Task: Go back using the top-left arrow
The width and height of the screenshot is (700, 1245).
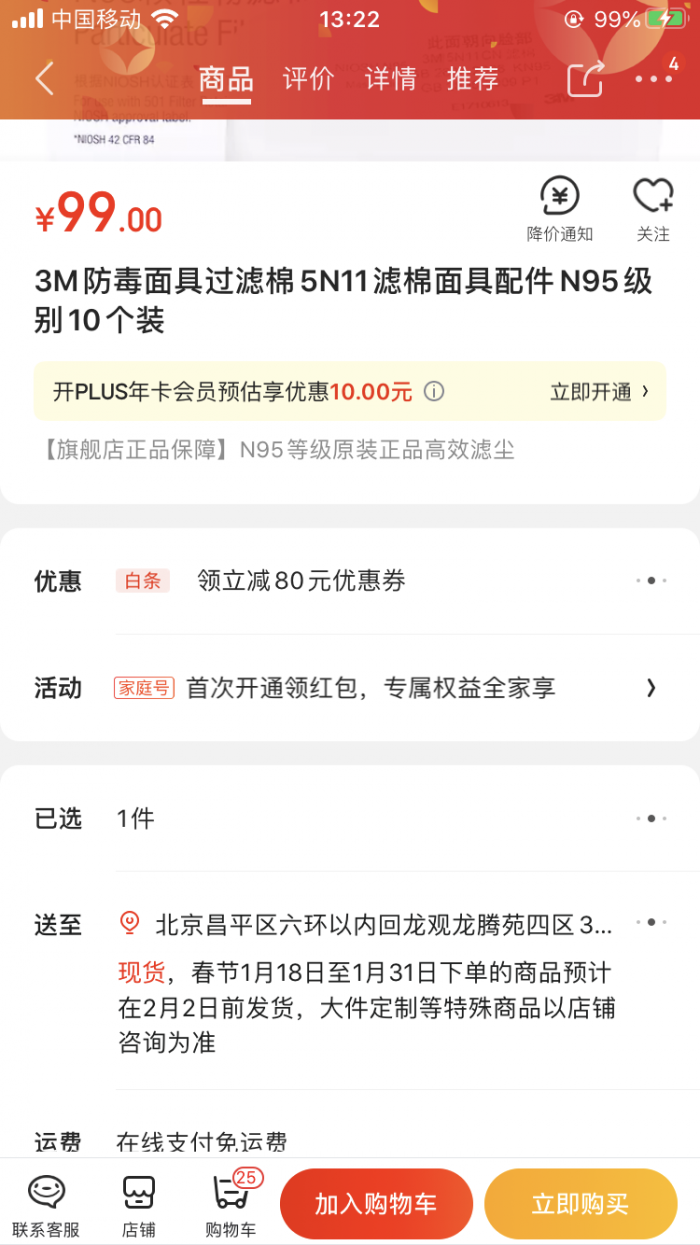Action: (x=44, y=78)
